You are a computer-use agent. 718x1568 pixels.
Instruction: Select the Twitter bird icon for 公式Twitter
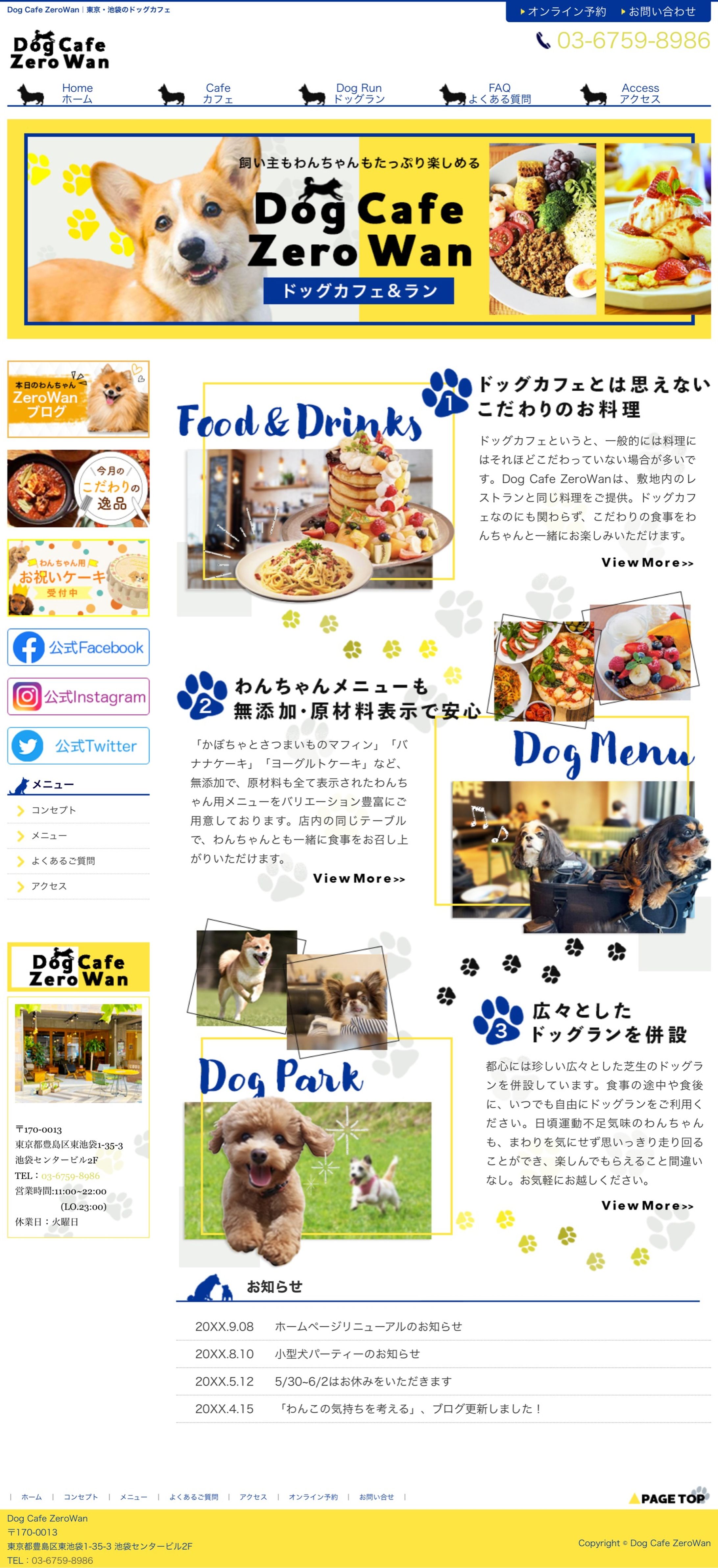pos(28,746)
